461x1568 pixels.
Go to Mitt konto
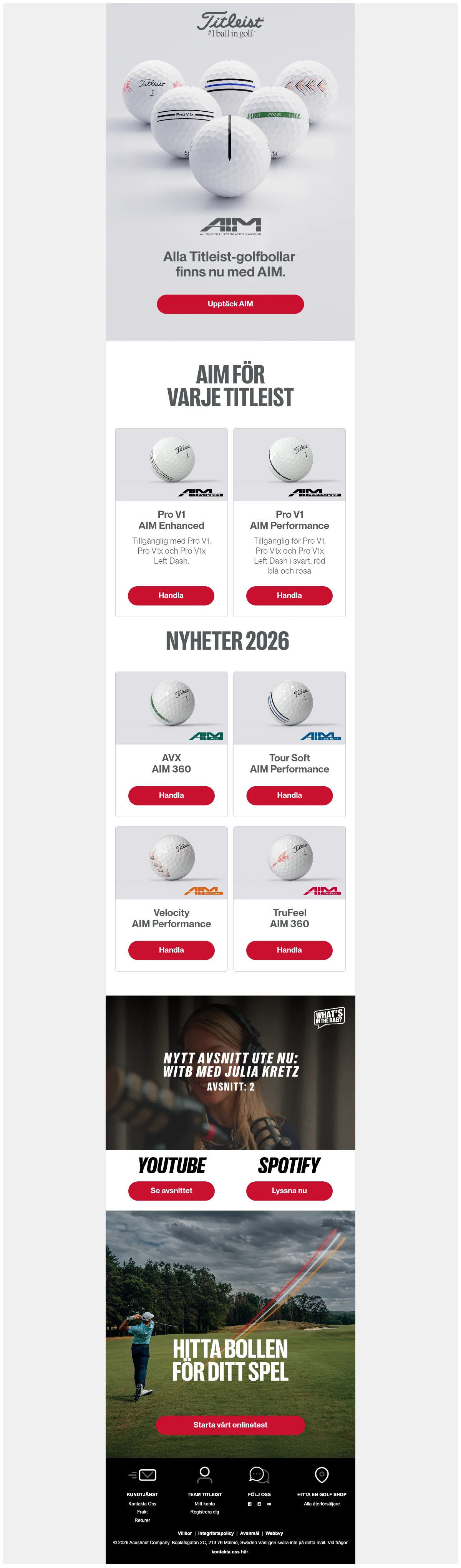[205, 1503]
